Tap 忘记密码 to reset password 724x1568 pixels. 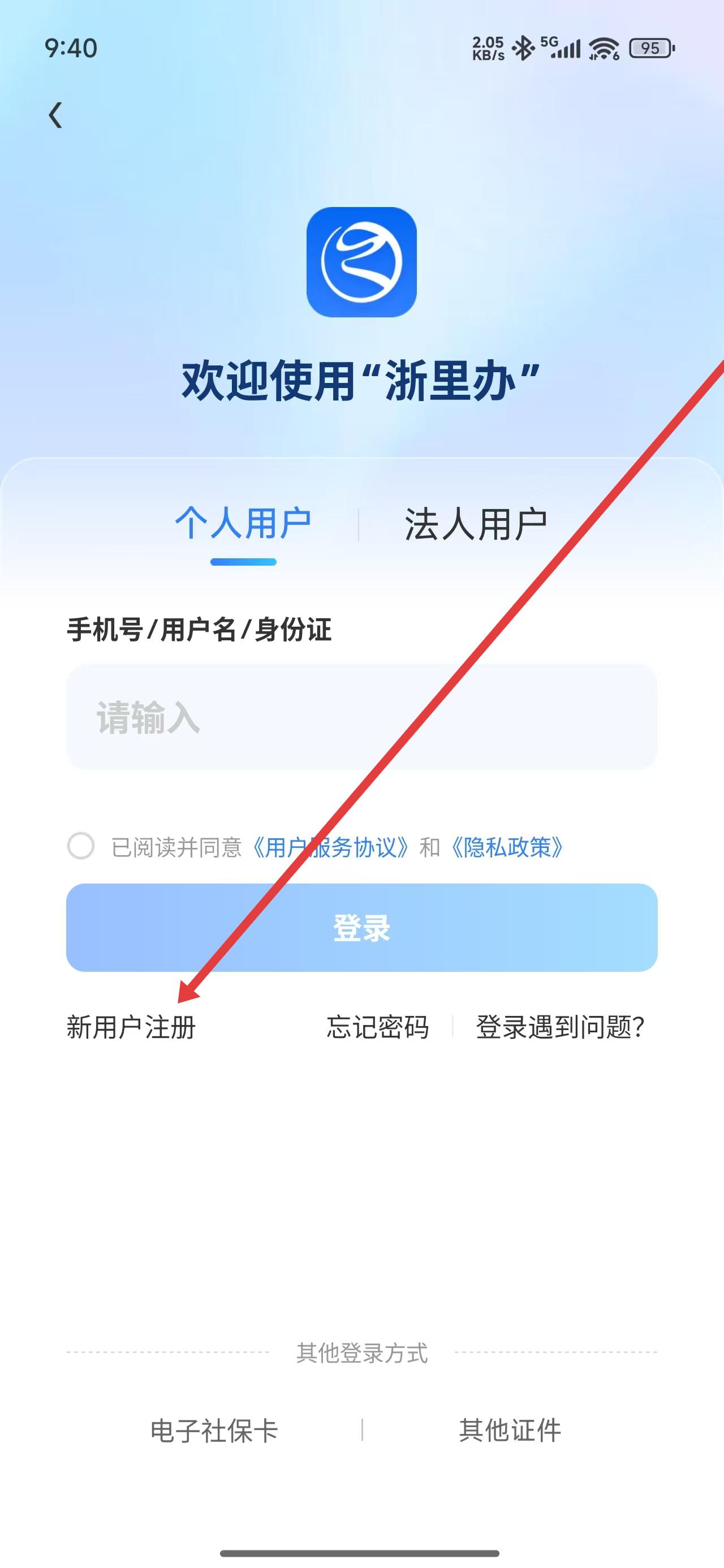[377, 1027]
